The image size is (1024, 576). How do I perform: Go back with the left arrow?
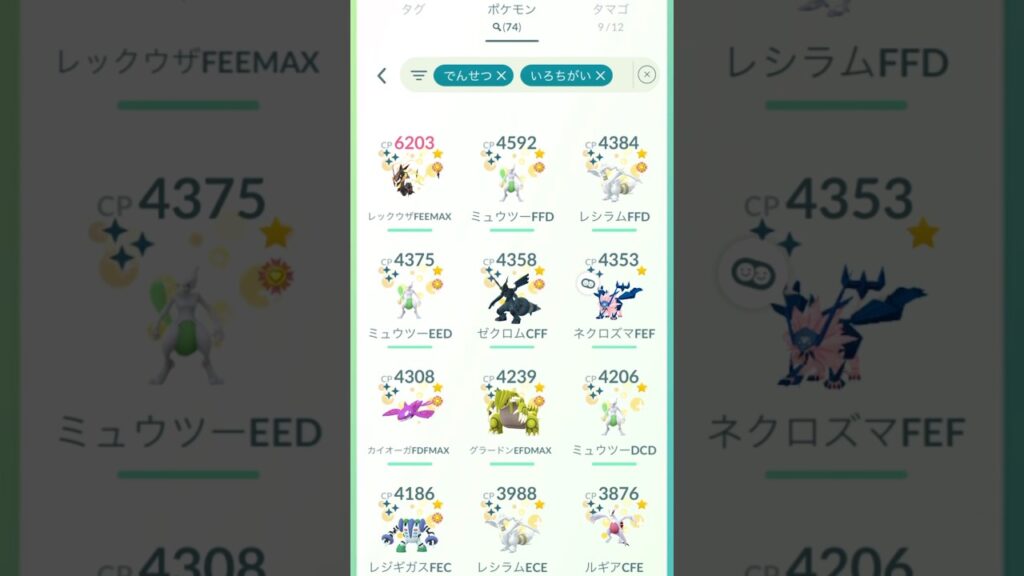click(x=381, y=75)
